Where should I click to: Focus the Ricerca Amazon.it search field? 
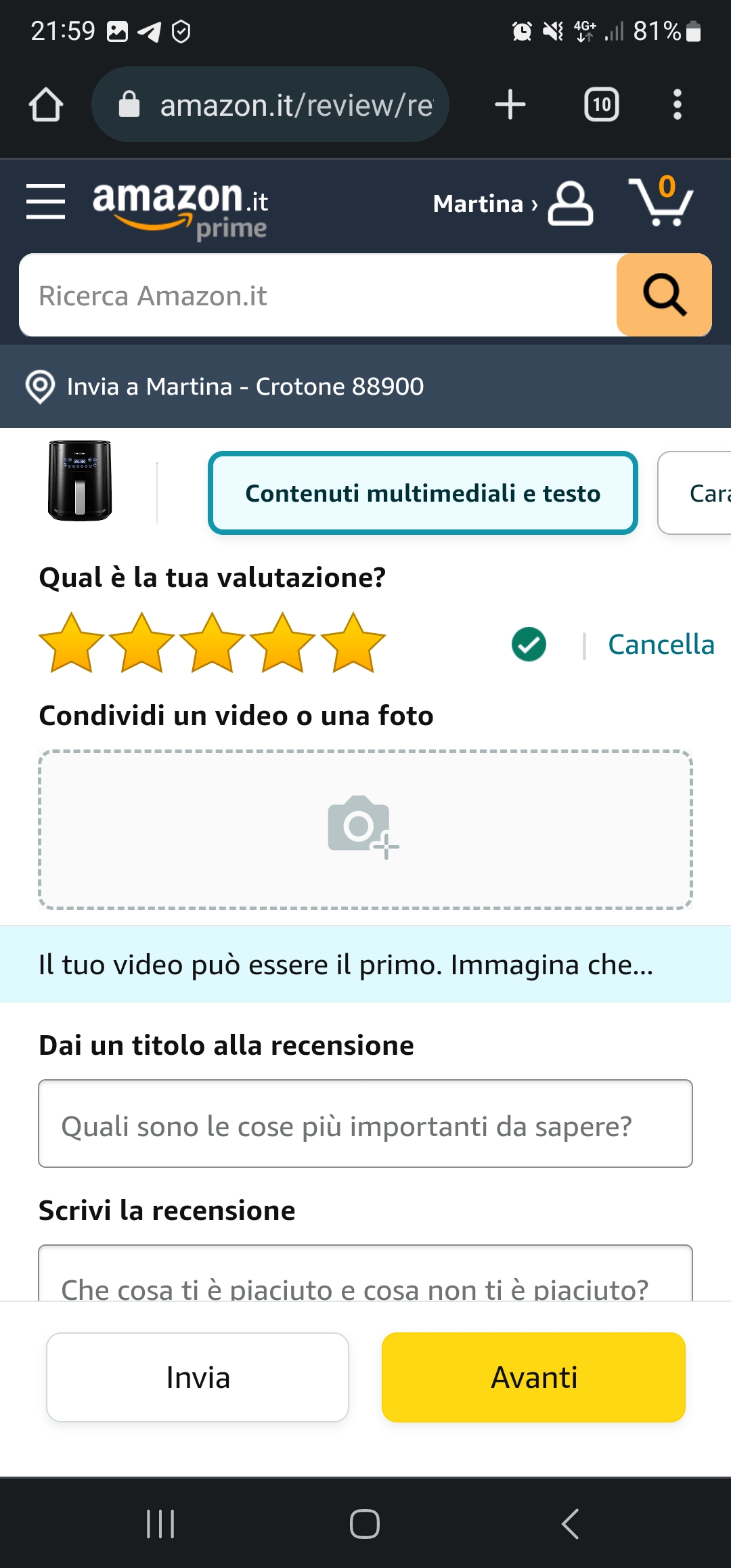click(x=318, y=296)
